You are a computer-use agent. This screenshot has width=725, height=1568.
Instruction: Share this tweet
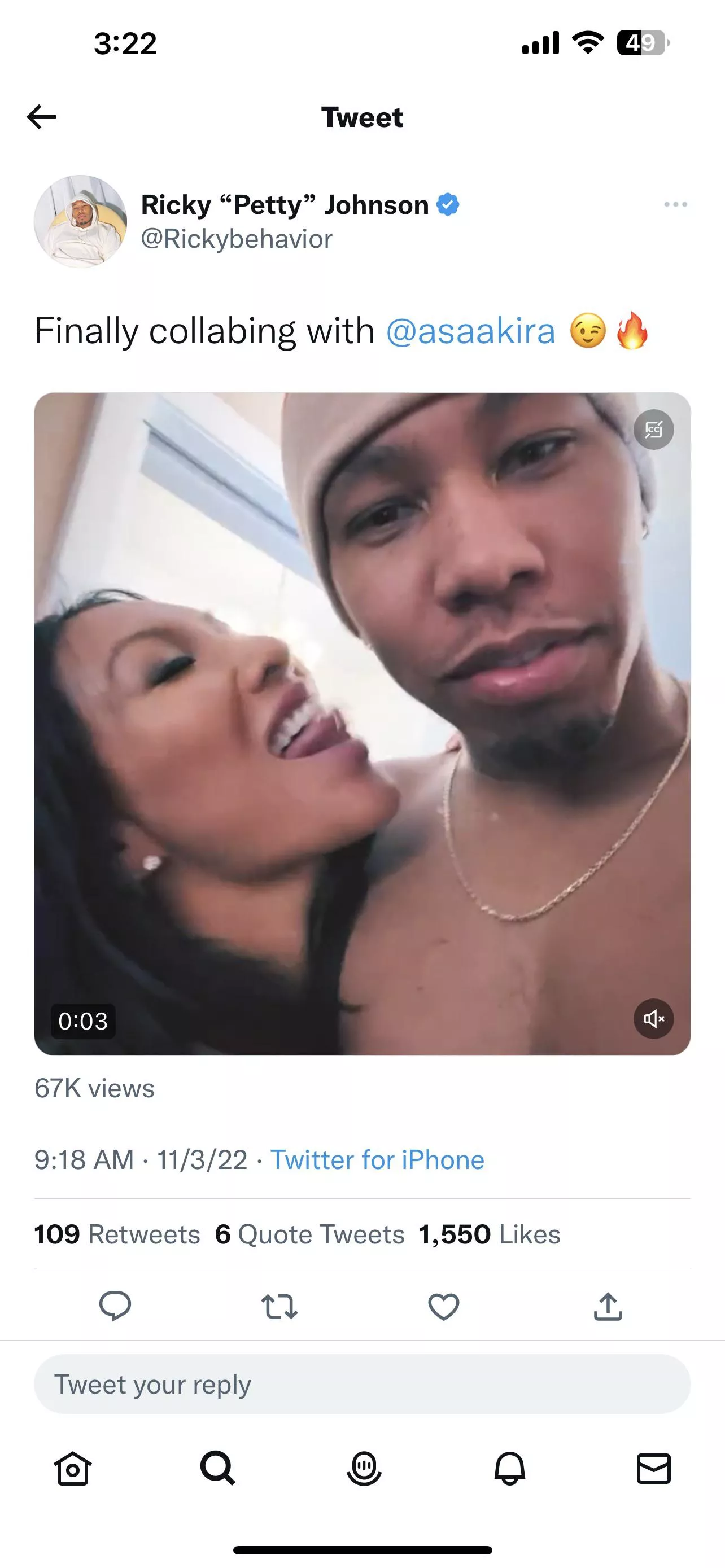click(608, 1306)
